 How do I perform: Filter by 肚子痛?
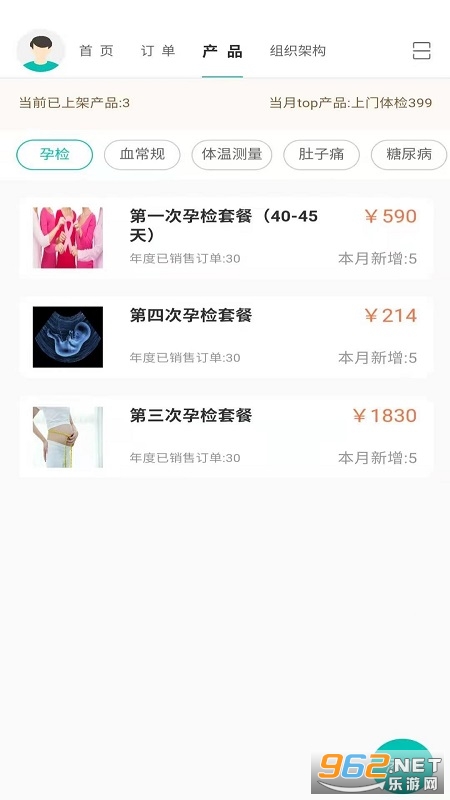coord(321,154)
